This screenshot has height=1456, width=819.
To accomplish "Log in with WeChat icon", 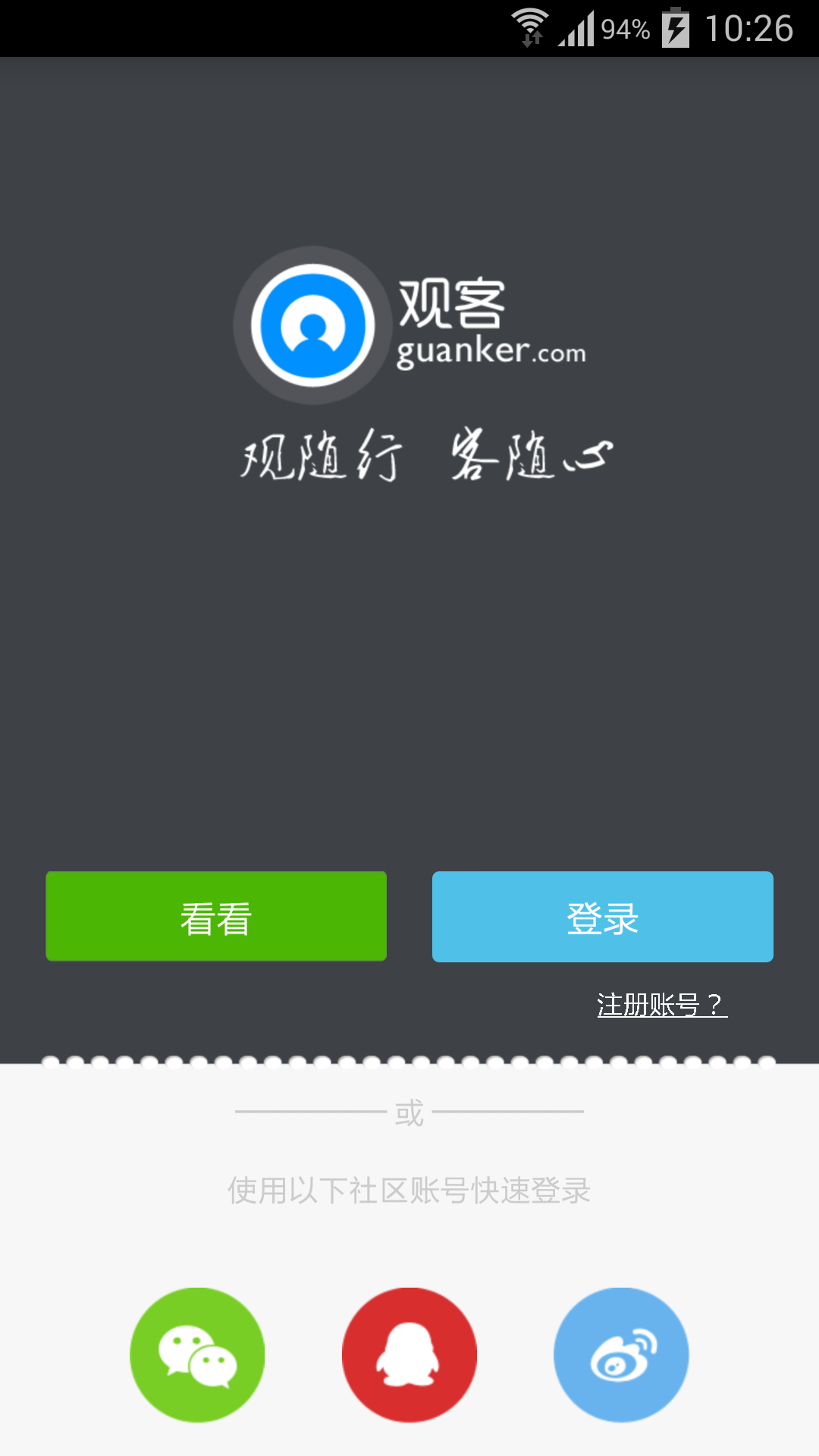I will click(197, 1354).
